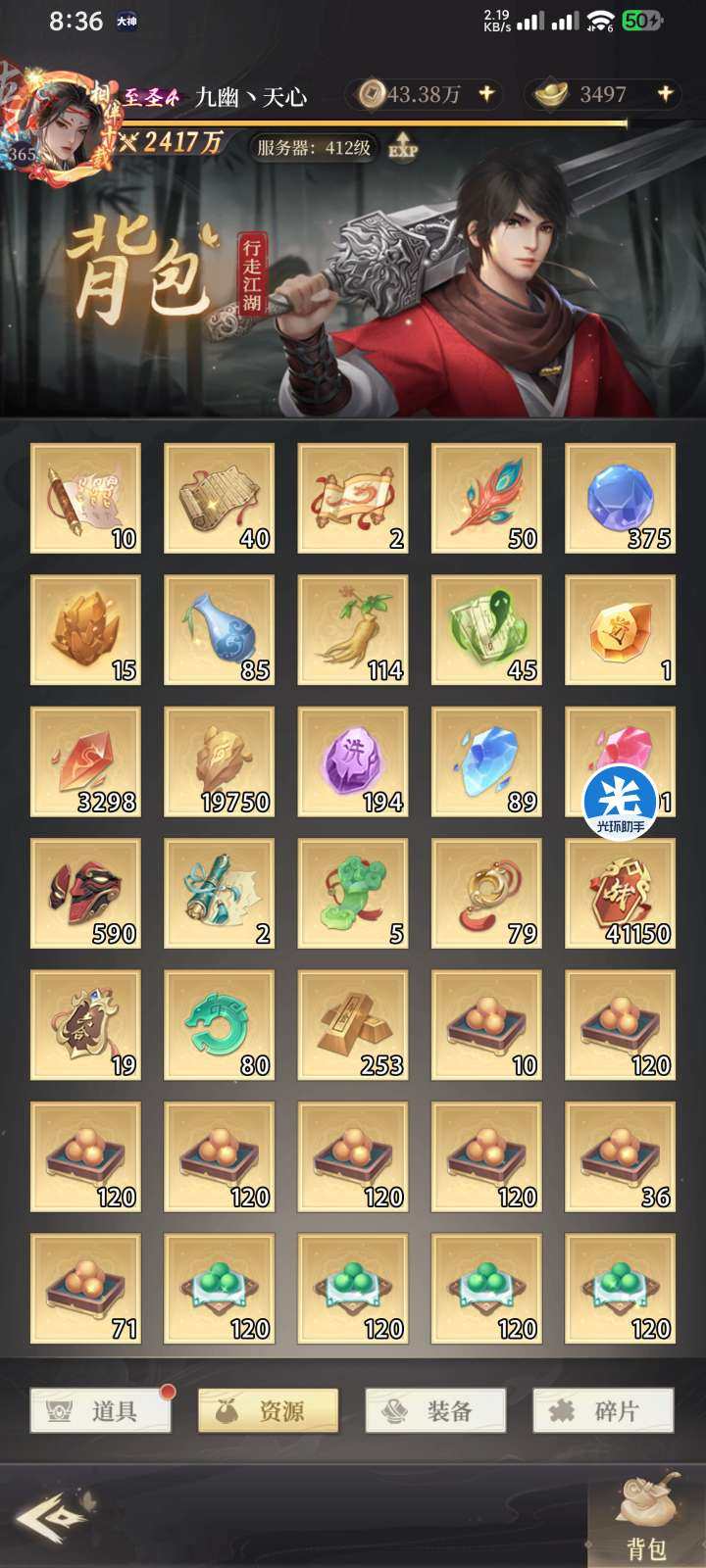
Task: Open the item with quantity 19750
Action: 219,761
